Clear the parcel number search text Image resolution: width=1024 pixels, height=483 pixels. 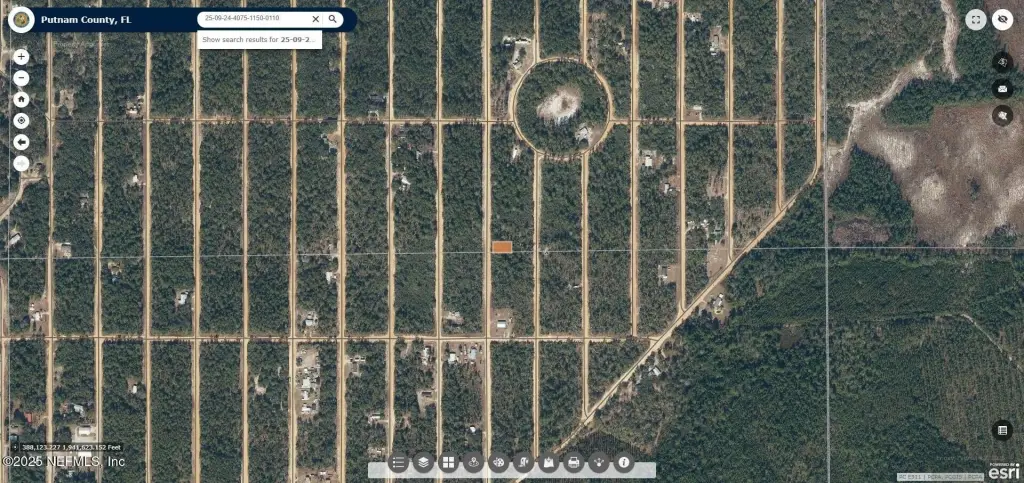(316, 19)
